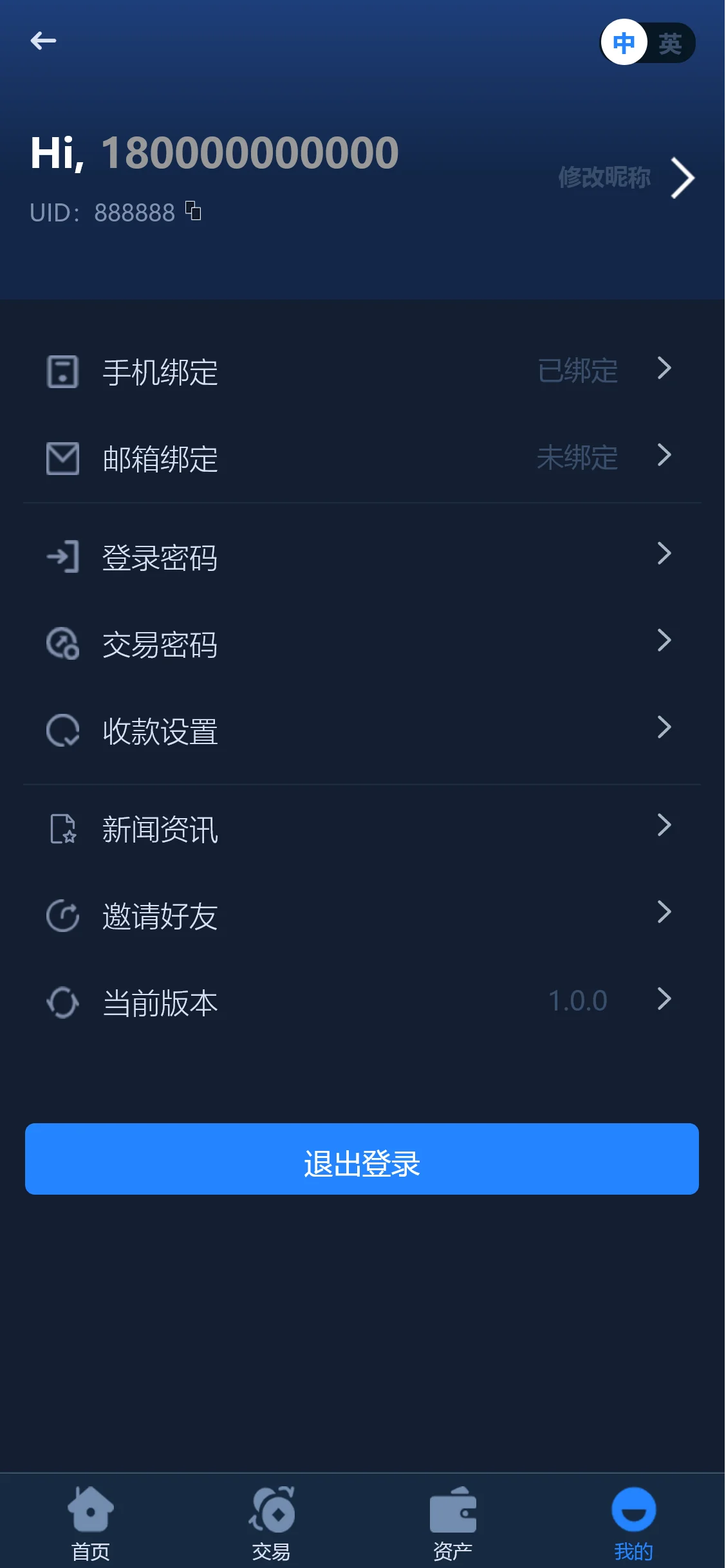Click the transaction password icon
This screenshot has width=726, height=1568.
click(61, 644)
